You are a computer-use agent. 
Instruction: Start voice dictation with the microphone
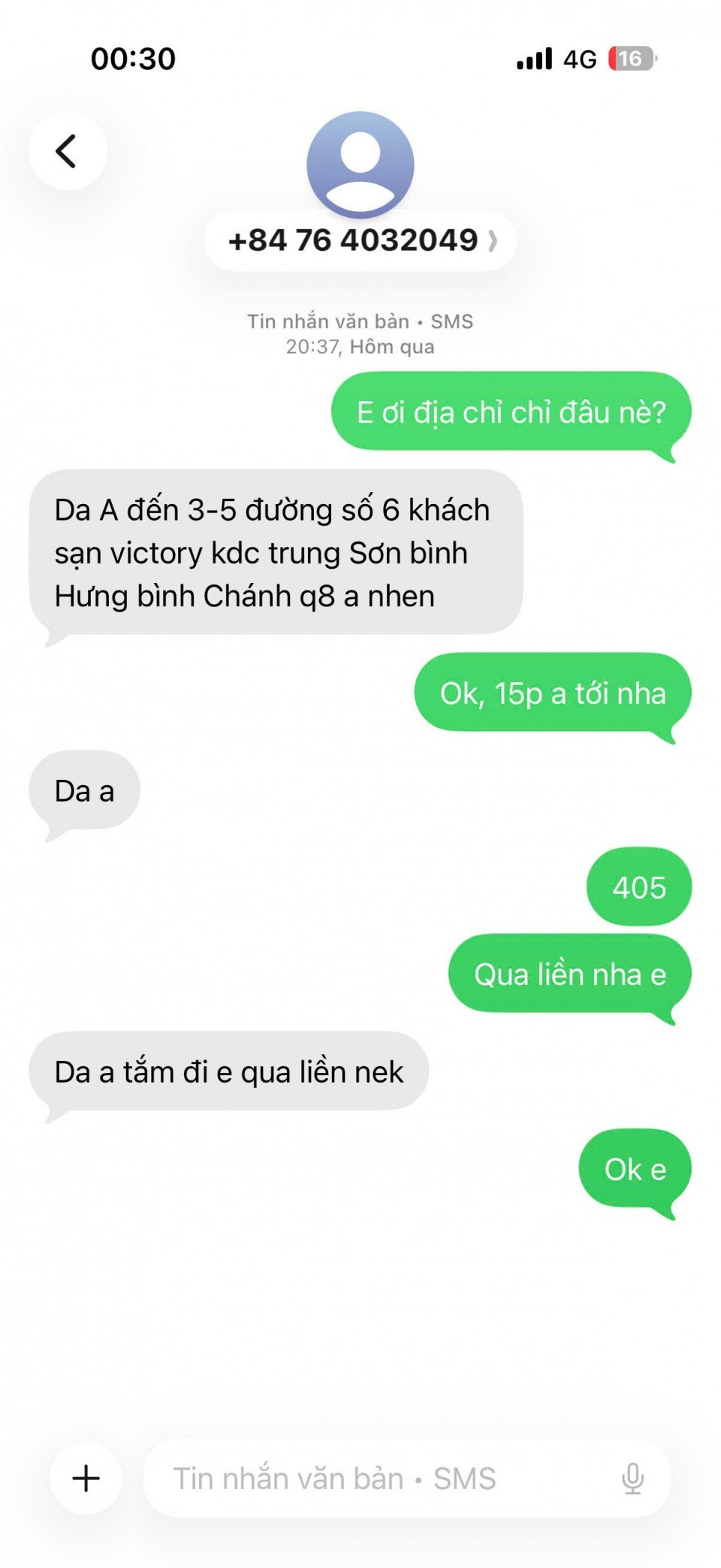coord(632,1478)
